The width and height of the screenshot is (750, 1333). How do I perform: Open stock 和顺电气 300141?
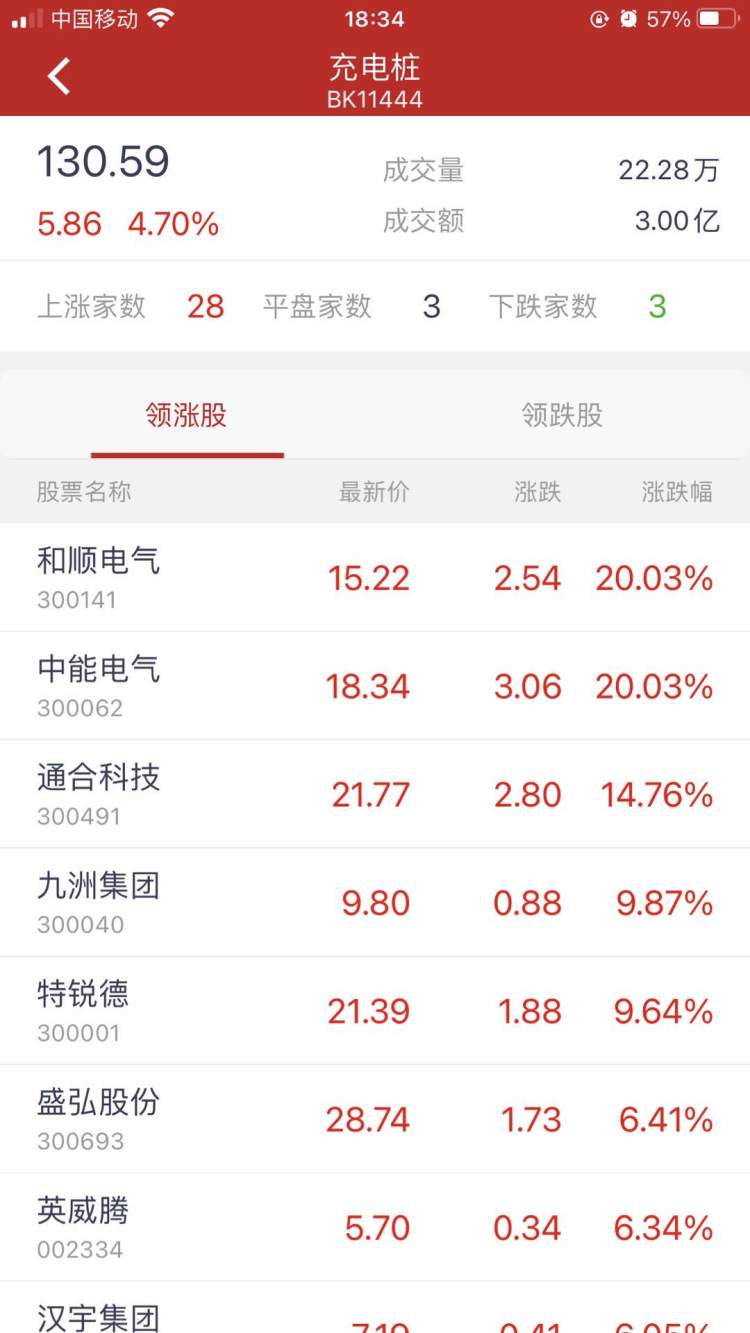coord(375,578)
